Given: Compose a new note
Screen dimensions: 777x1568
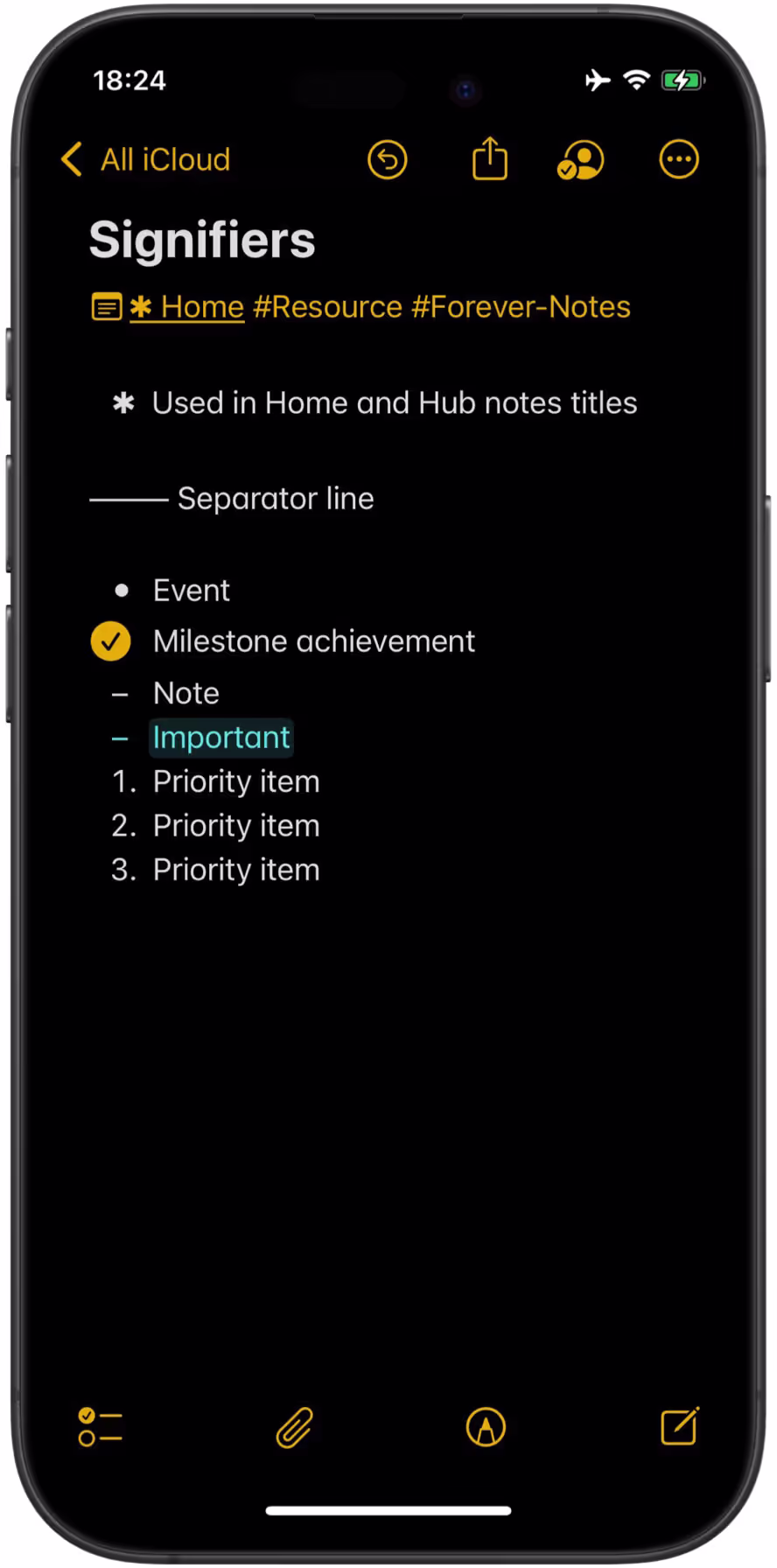Looking at the screenshot, I should [x=679, y=1427].
